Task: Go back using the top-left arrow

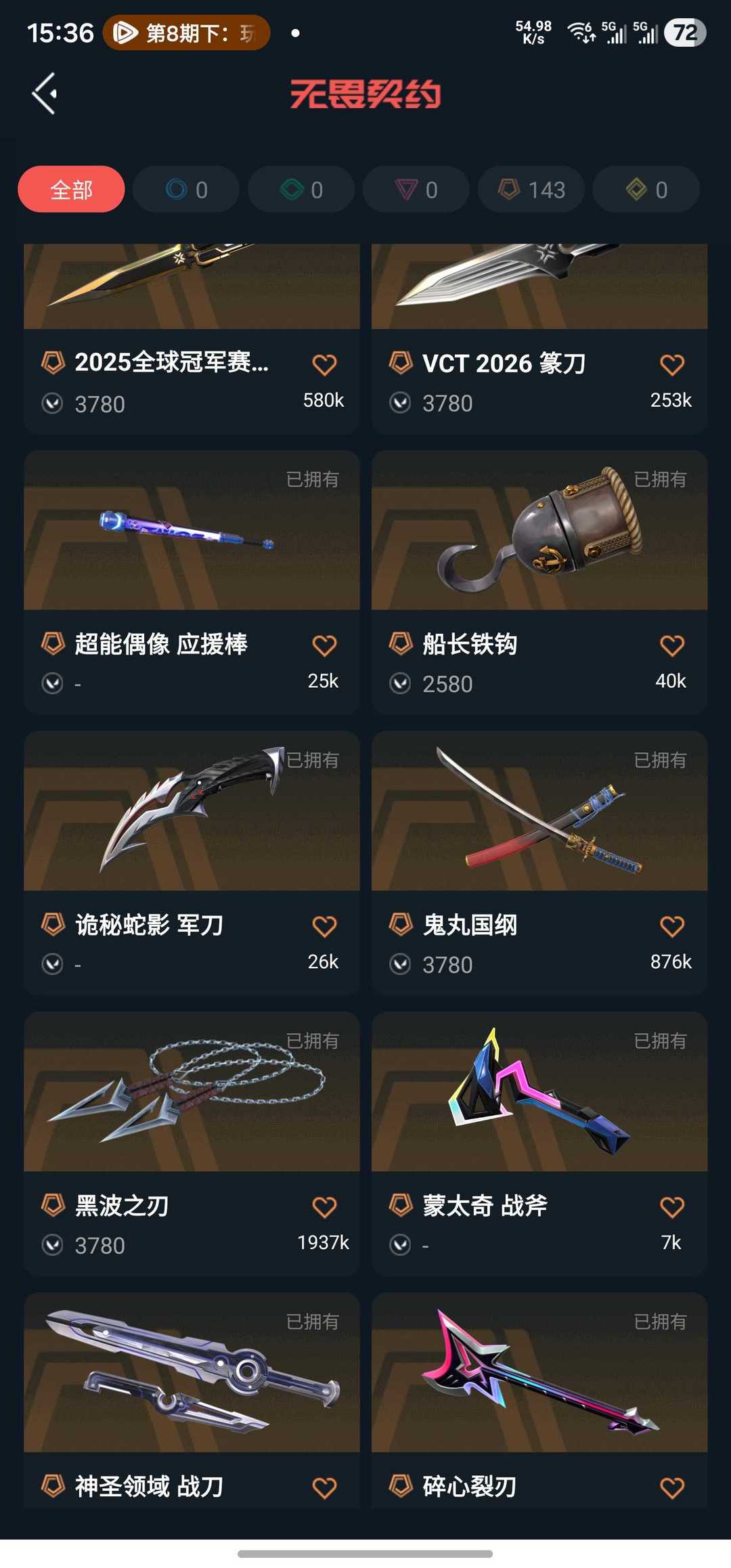Action: [45, 93]
